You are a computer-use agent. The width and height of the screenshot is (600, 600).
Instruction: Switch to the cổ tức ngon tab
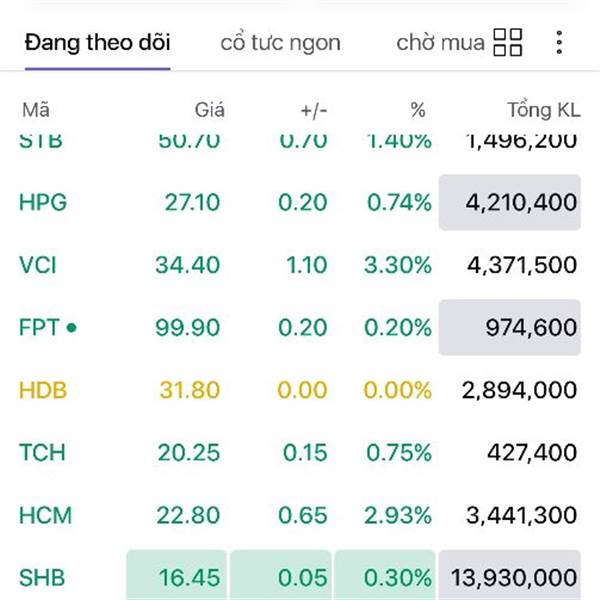280,43
